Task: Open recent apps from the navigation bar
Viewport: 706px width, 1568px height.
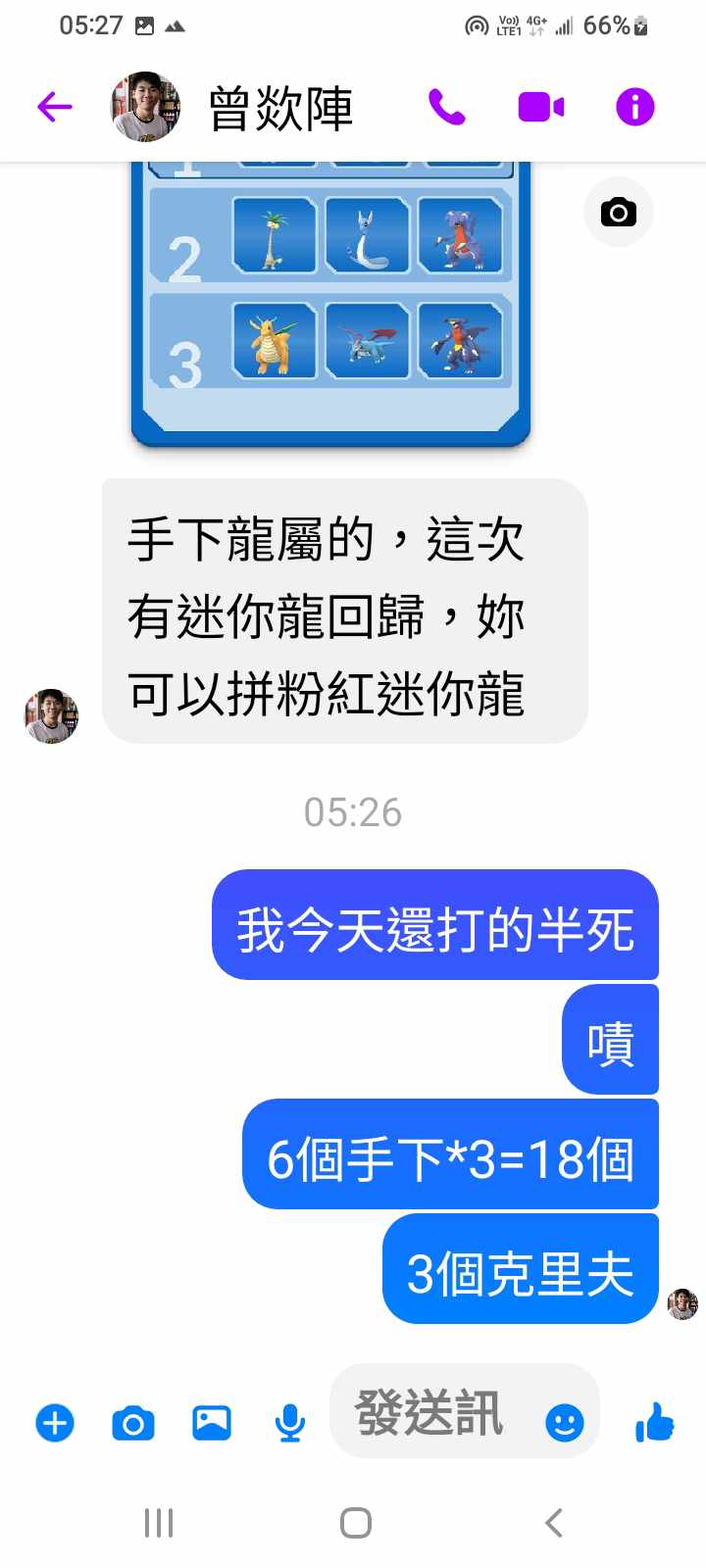Action: [159, 1523]
